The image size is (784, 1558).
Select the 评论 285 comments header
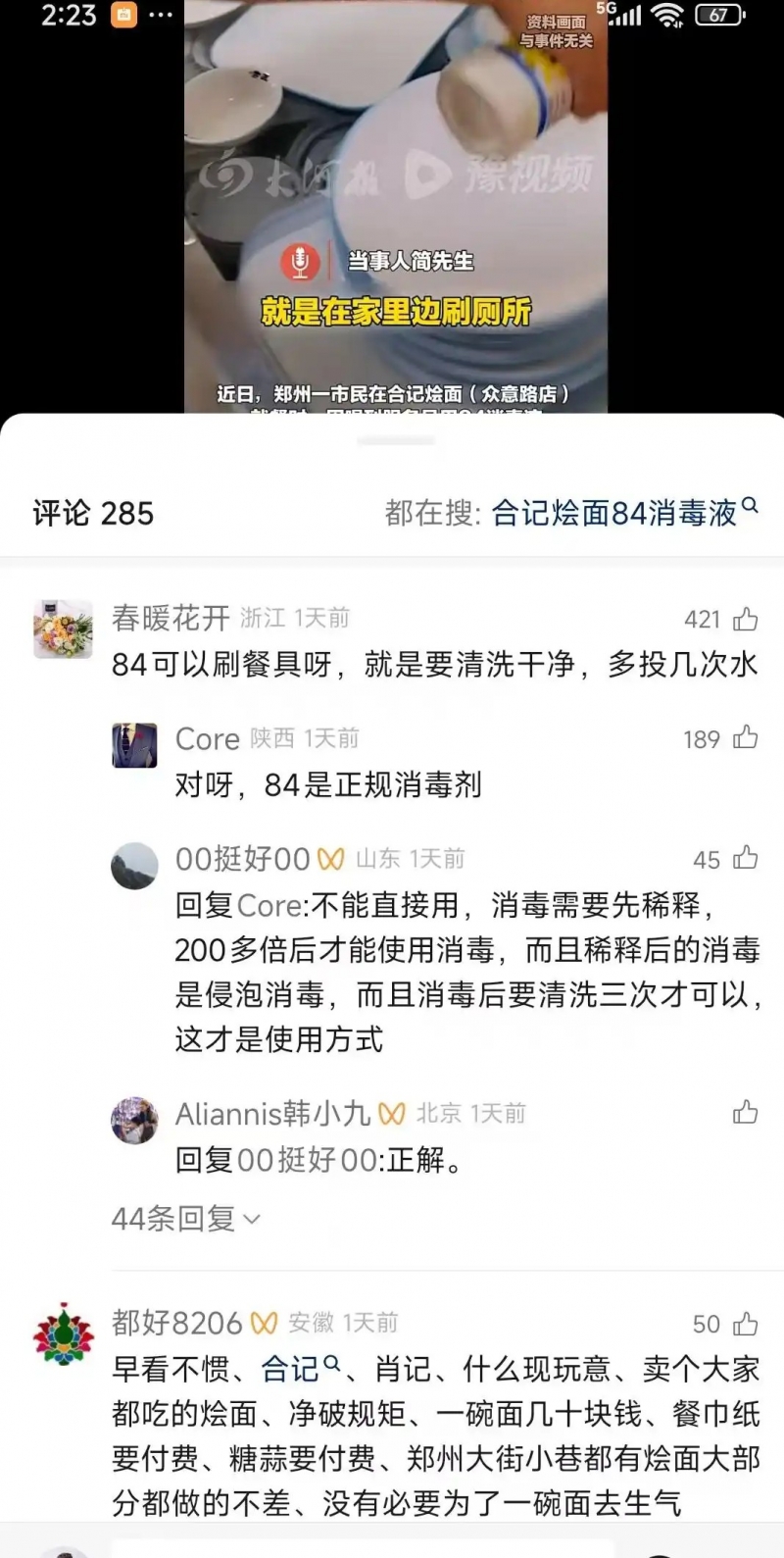[x=95, y=514]
